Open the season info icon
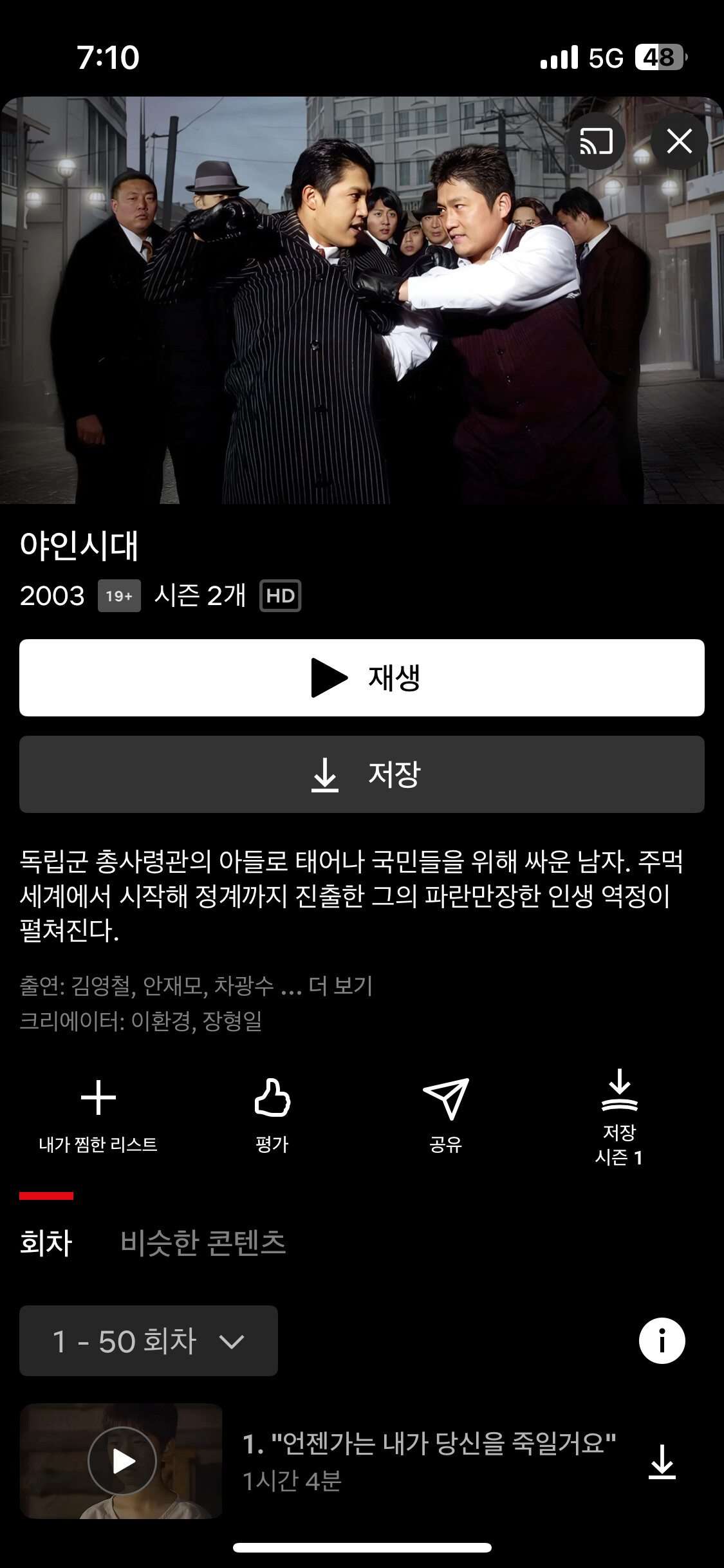The height and width of the screenshot is (1568, 724). (662, 1341)
